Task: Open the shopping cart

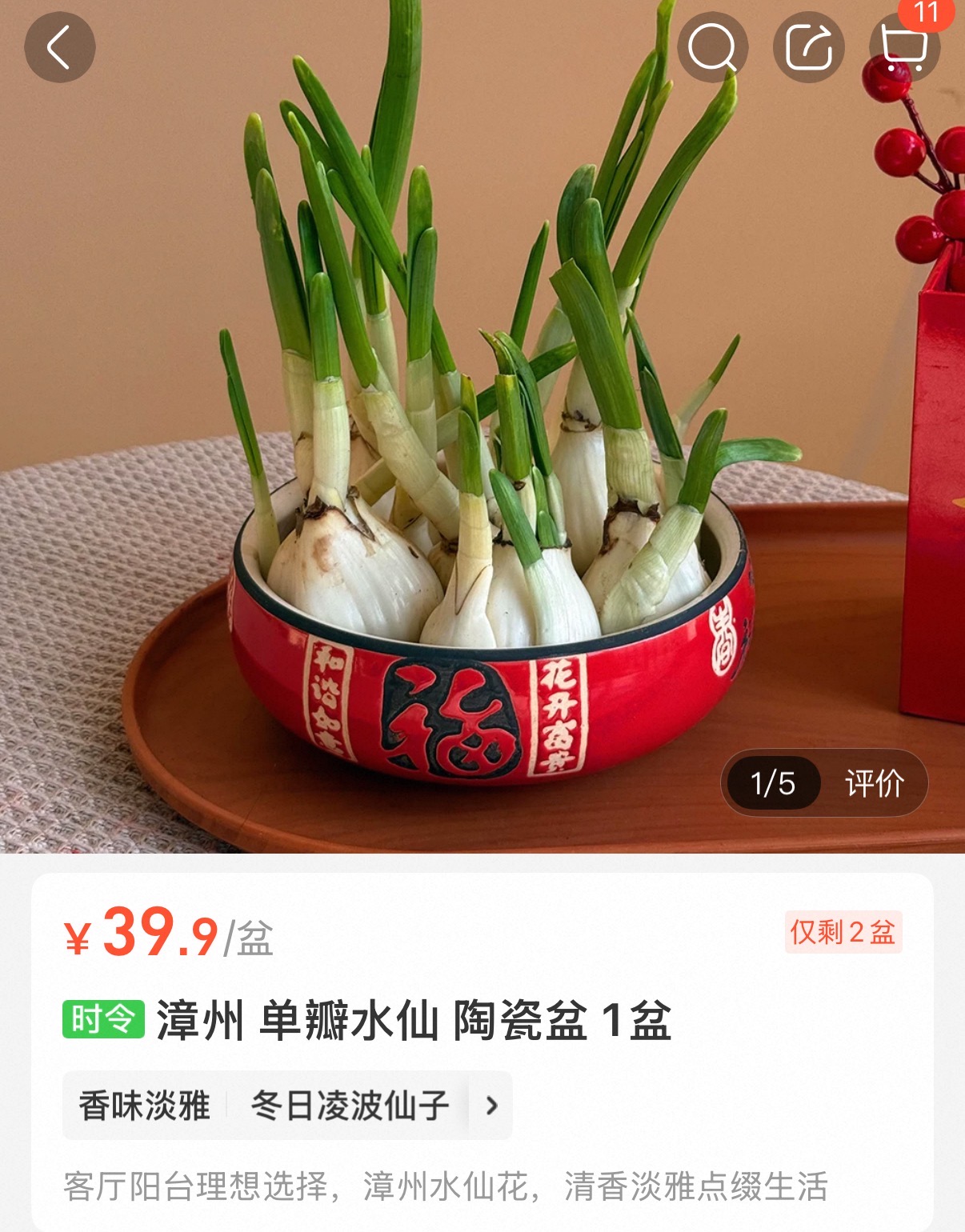Action: click(x=904, y=47)
